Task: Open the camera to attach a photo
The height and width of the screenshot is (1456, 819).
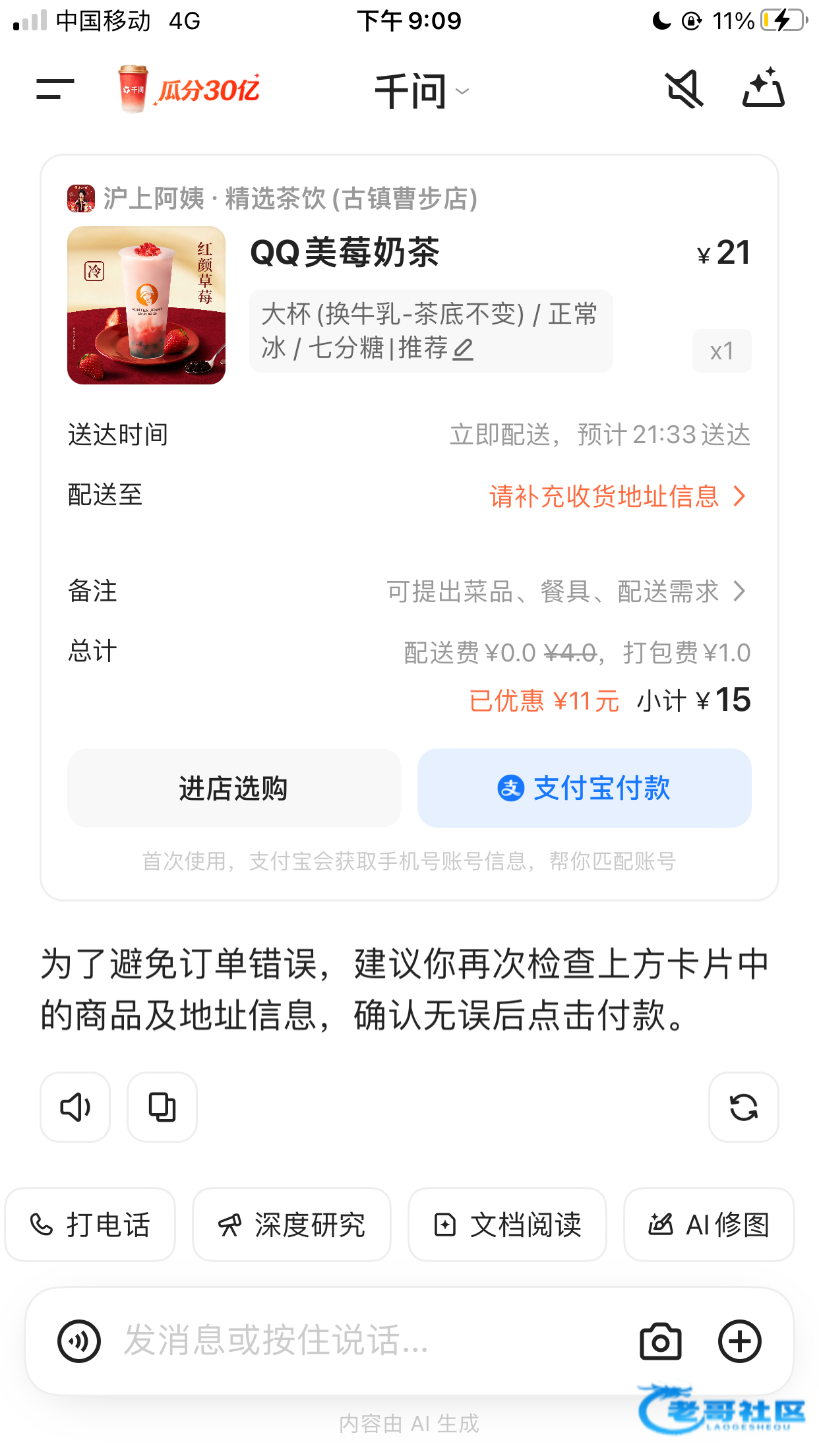Action: (x=660, y=1341)
